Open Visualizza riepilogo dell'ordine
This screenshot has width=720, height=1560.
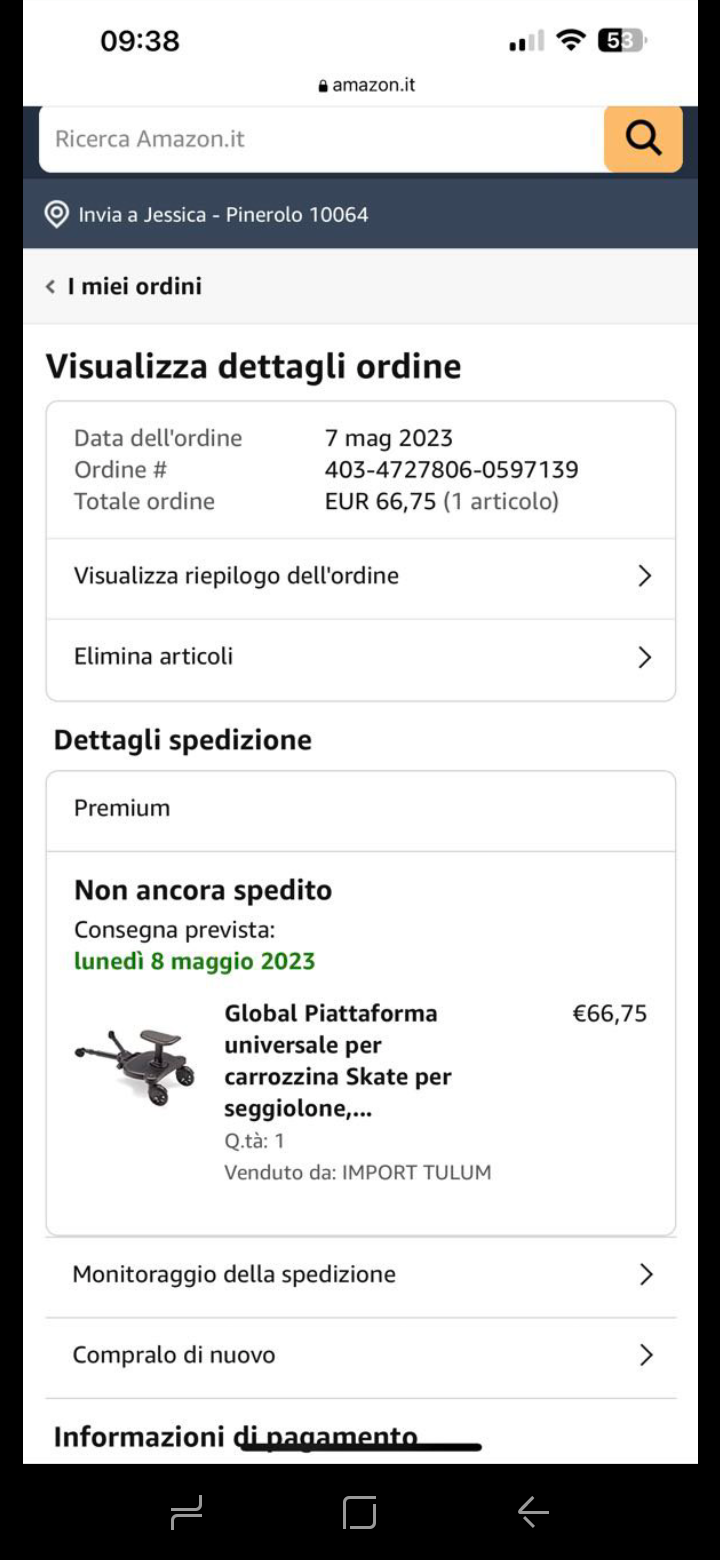pyautogui.click(x=360, y=576)
